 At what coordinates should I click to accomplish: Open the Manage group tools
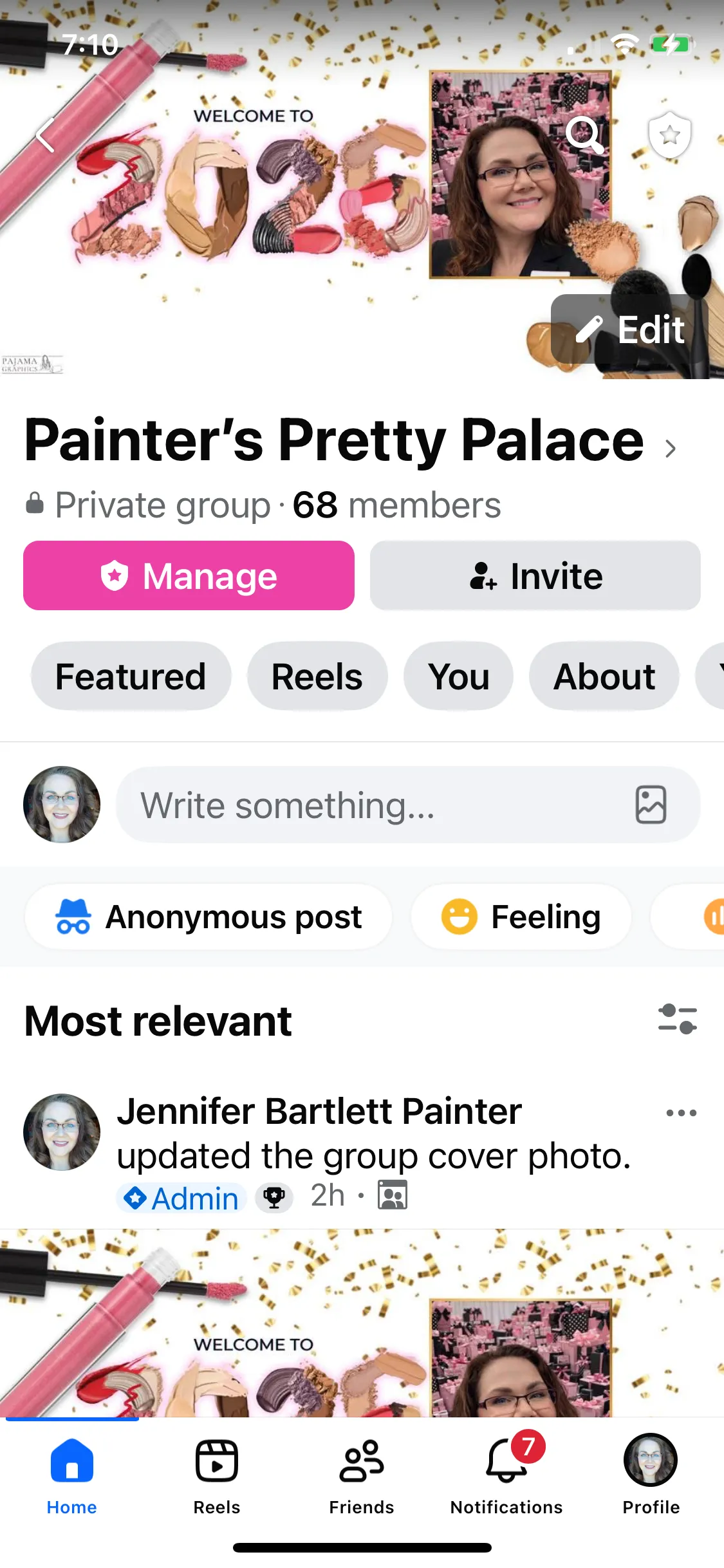click(189, 575)
